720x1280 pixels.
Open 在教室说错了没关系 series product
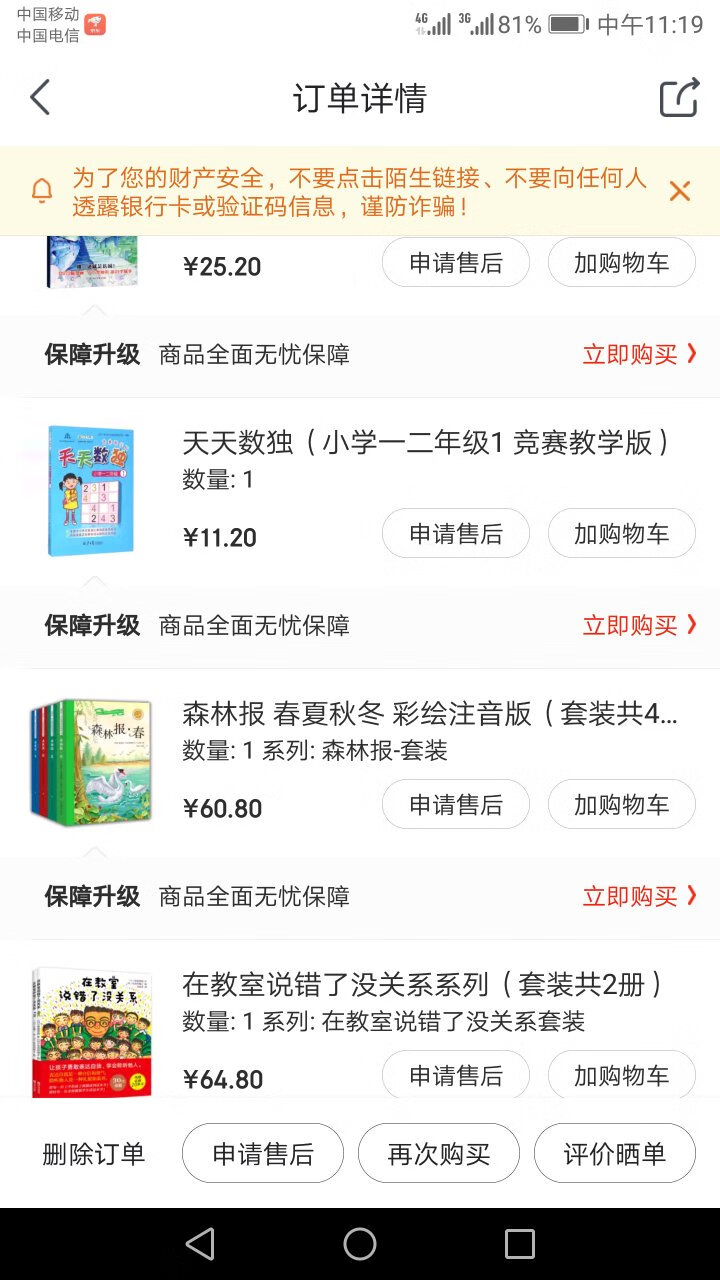[x=422, y=984]
